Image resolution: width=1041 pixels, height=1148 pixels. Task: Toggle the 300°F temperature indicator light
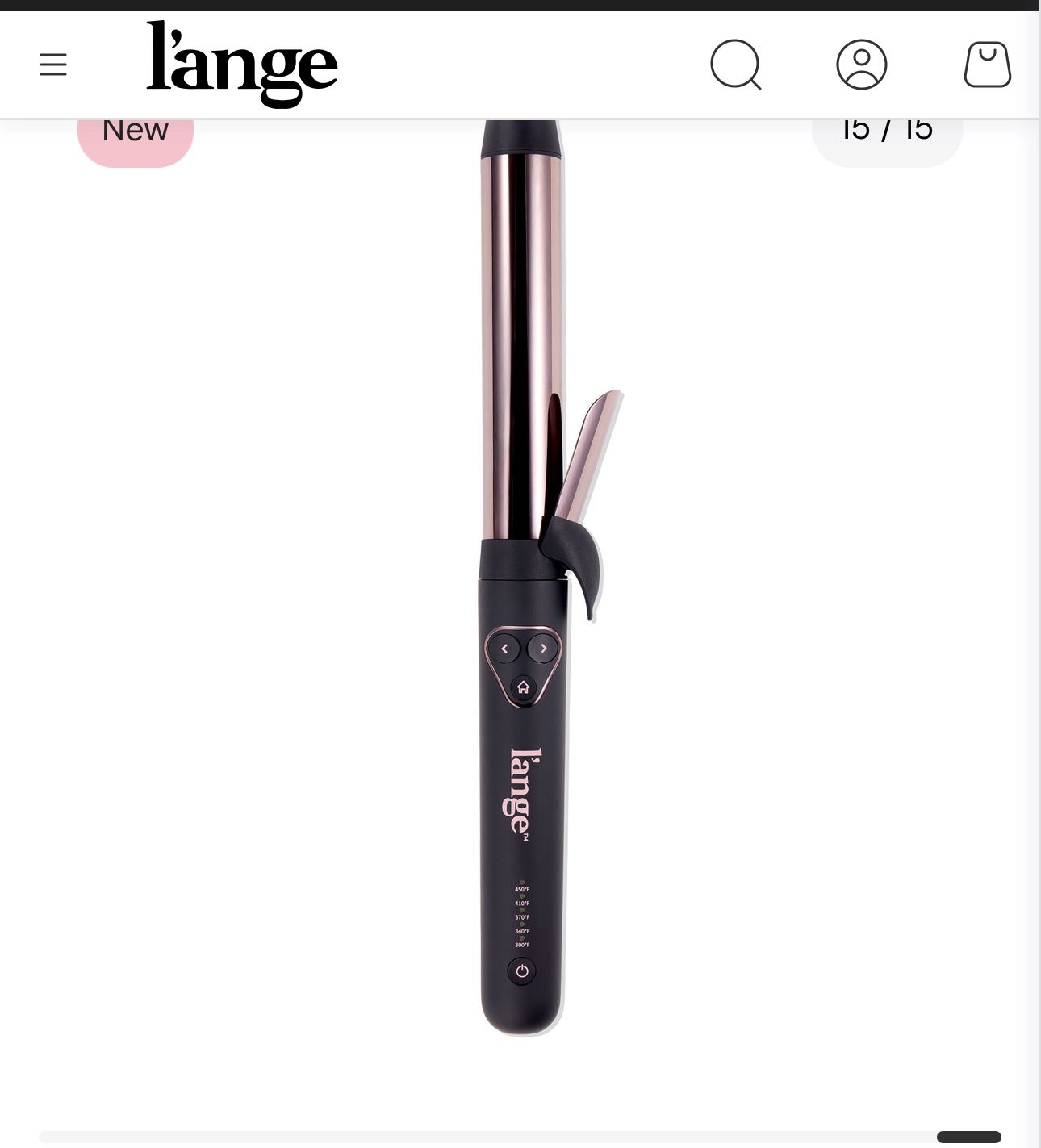coord(523,944)
